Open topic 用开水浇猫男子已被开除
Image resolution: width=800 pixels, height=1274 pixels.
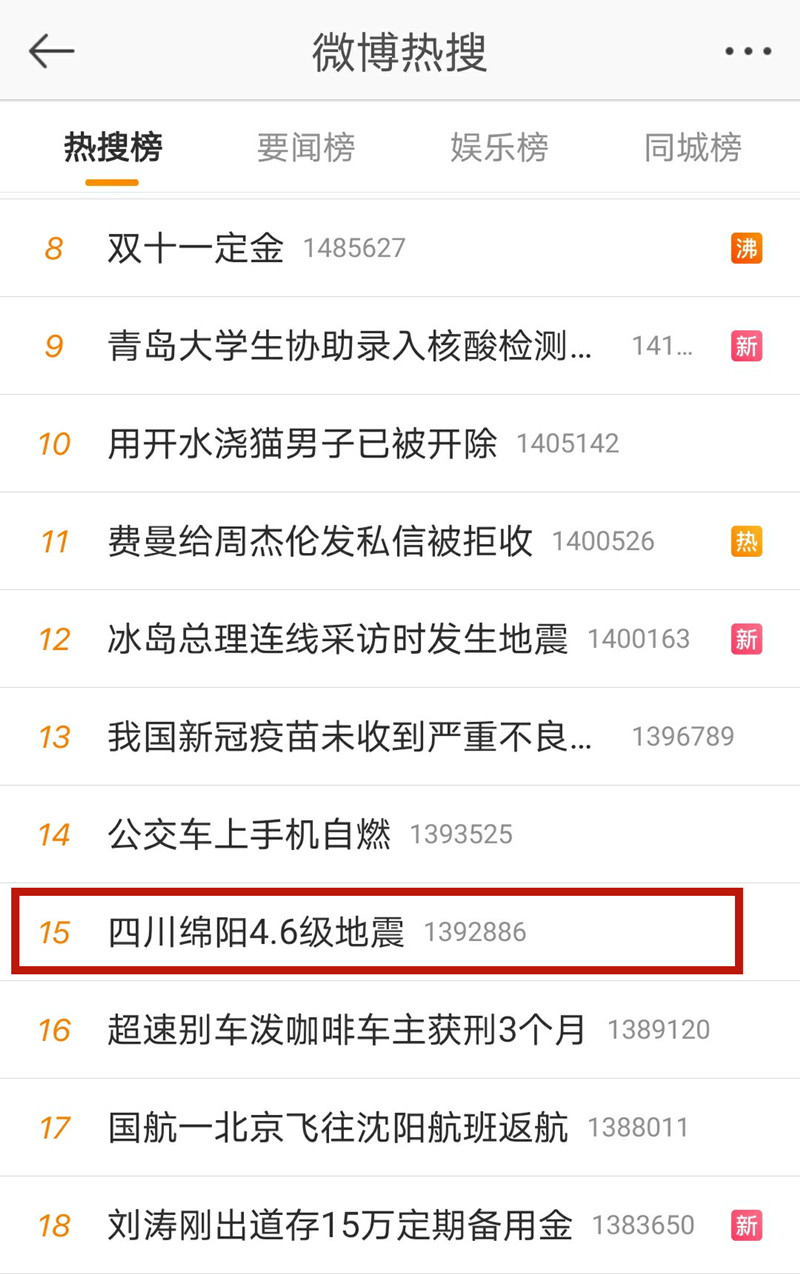click(x=302, y=443)
